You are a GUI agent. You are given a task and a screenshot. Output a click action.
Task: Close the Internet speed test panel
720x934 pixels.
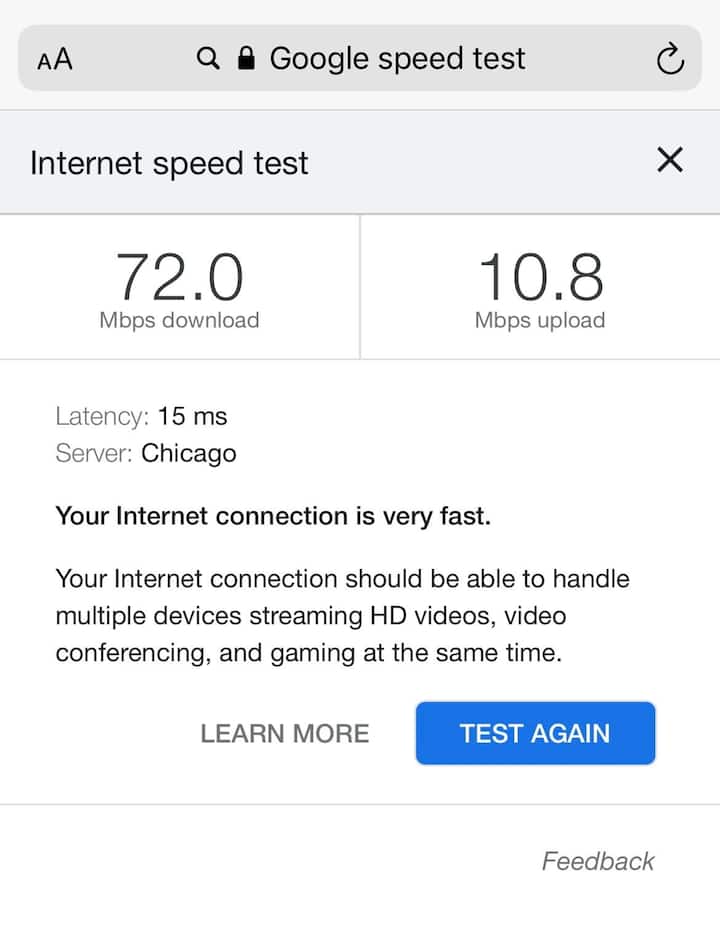click(669, 160)
